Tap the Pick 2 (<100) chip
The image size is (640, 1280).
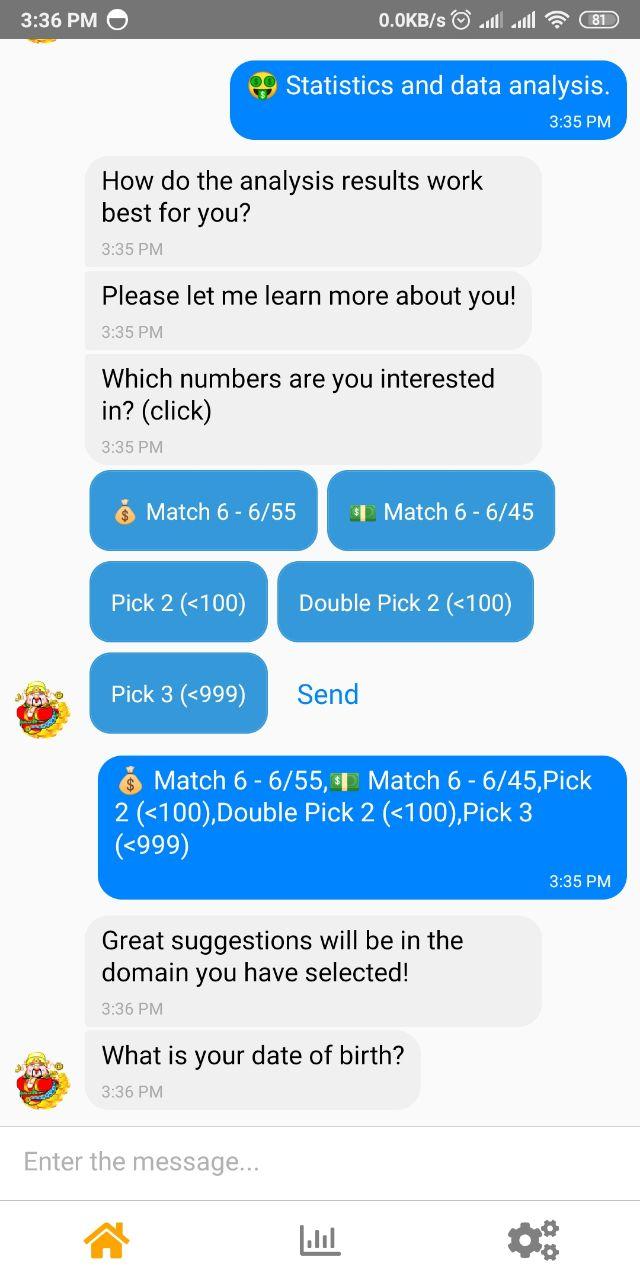pos(179,602)
